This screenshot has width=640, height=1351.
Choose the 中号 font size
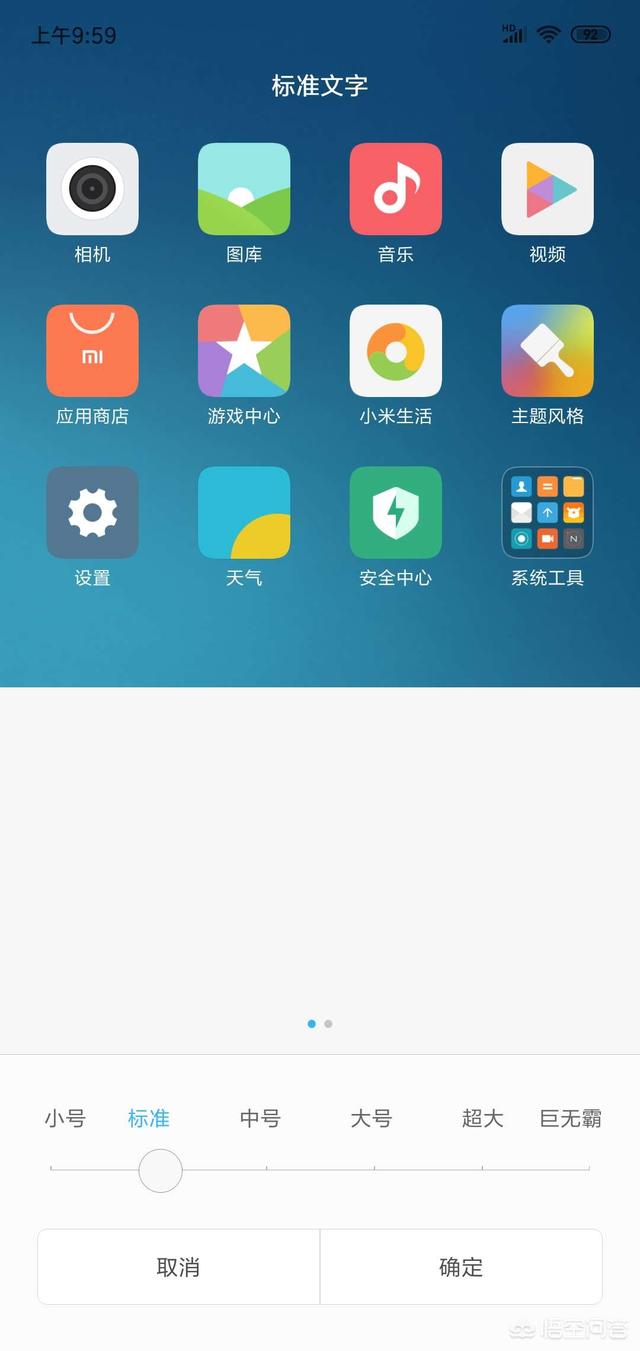pyautogui.click(x=260, y=1119)
